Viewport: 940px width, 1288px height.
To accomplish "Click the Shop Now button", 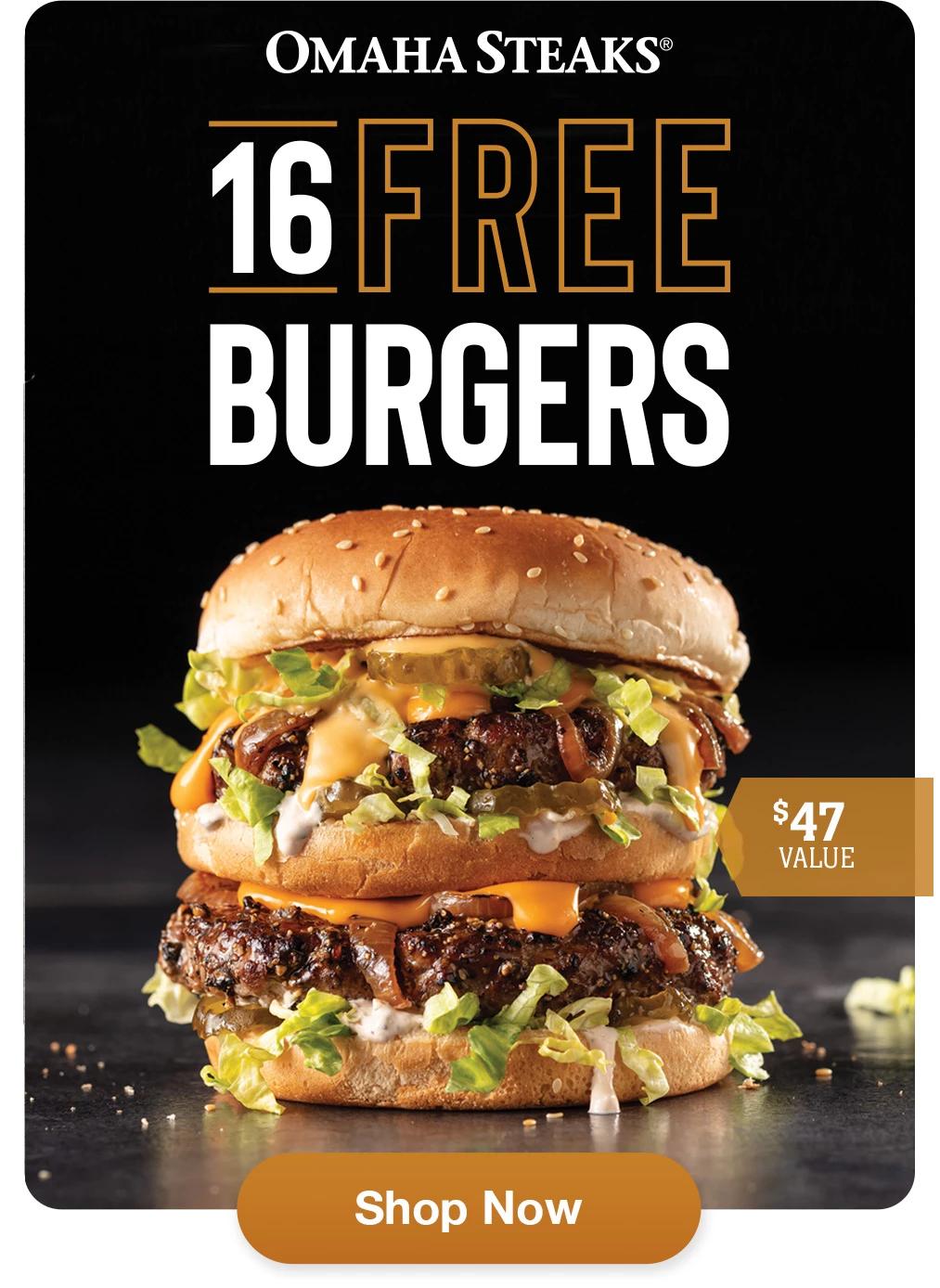I will [x=470, y=1207].
